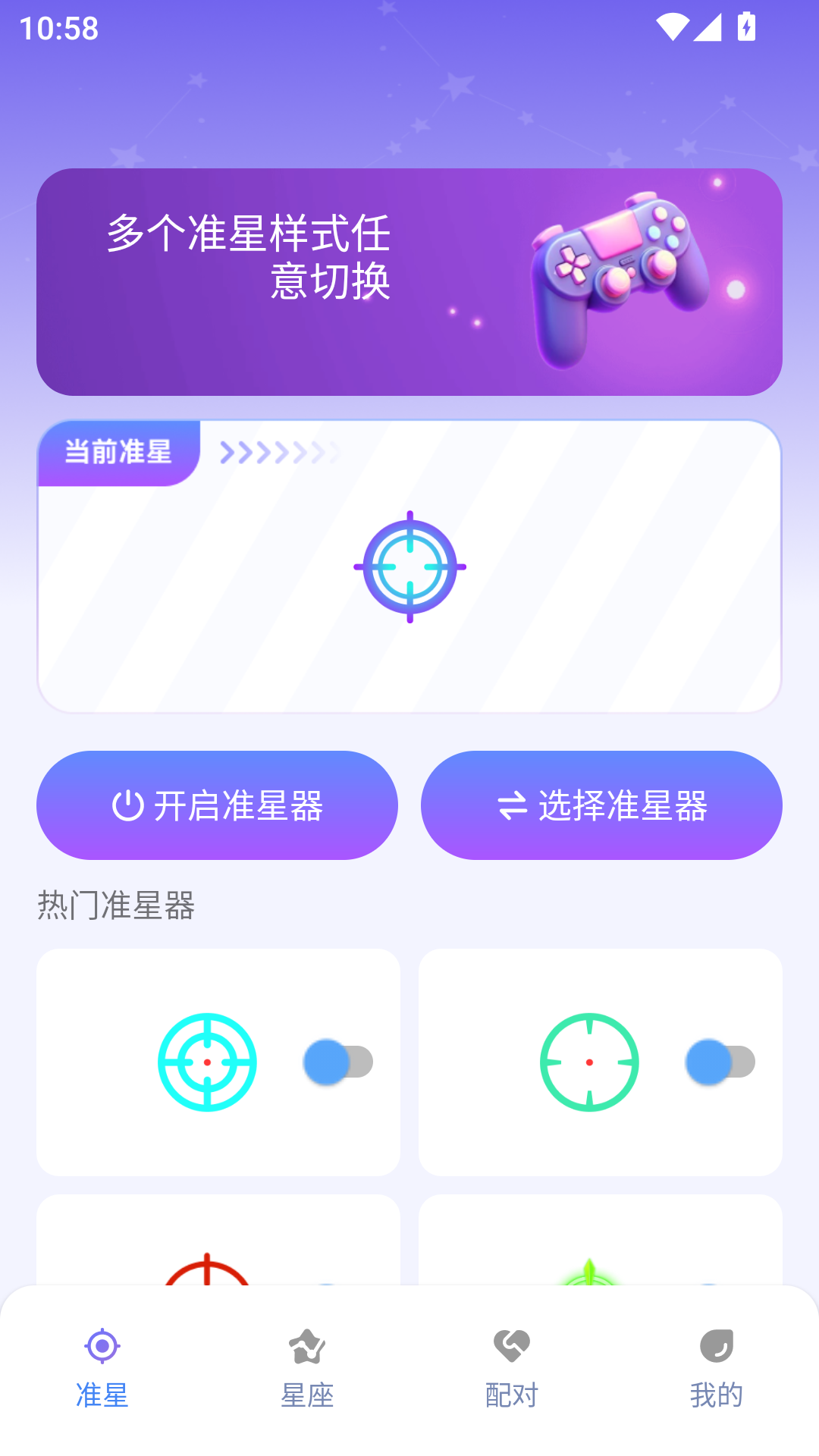Tap the 开启准星器 button
This screenshot has height=1456, width=819.
click(217, 805)
